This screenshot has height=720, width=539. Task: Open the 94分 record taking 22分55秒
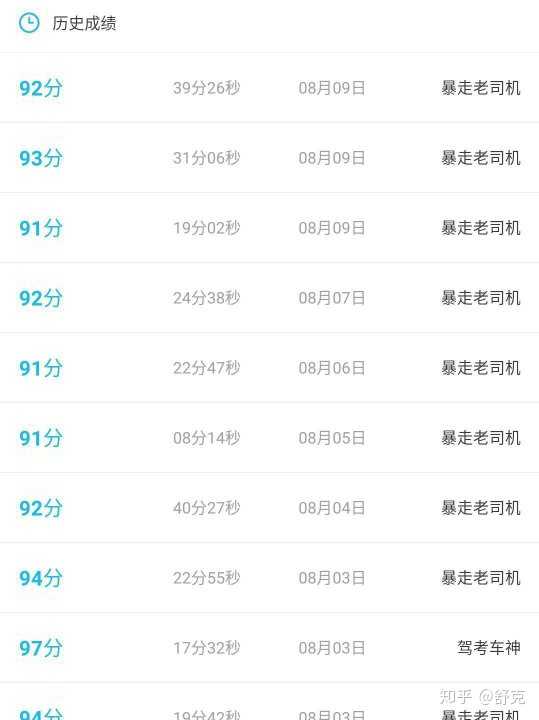[x=270, y=578]
